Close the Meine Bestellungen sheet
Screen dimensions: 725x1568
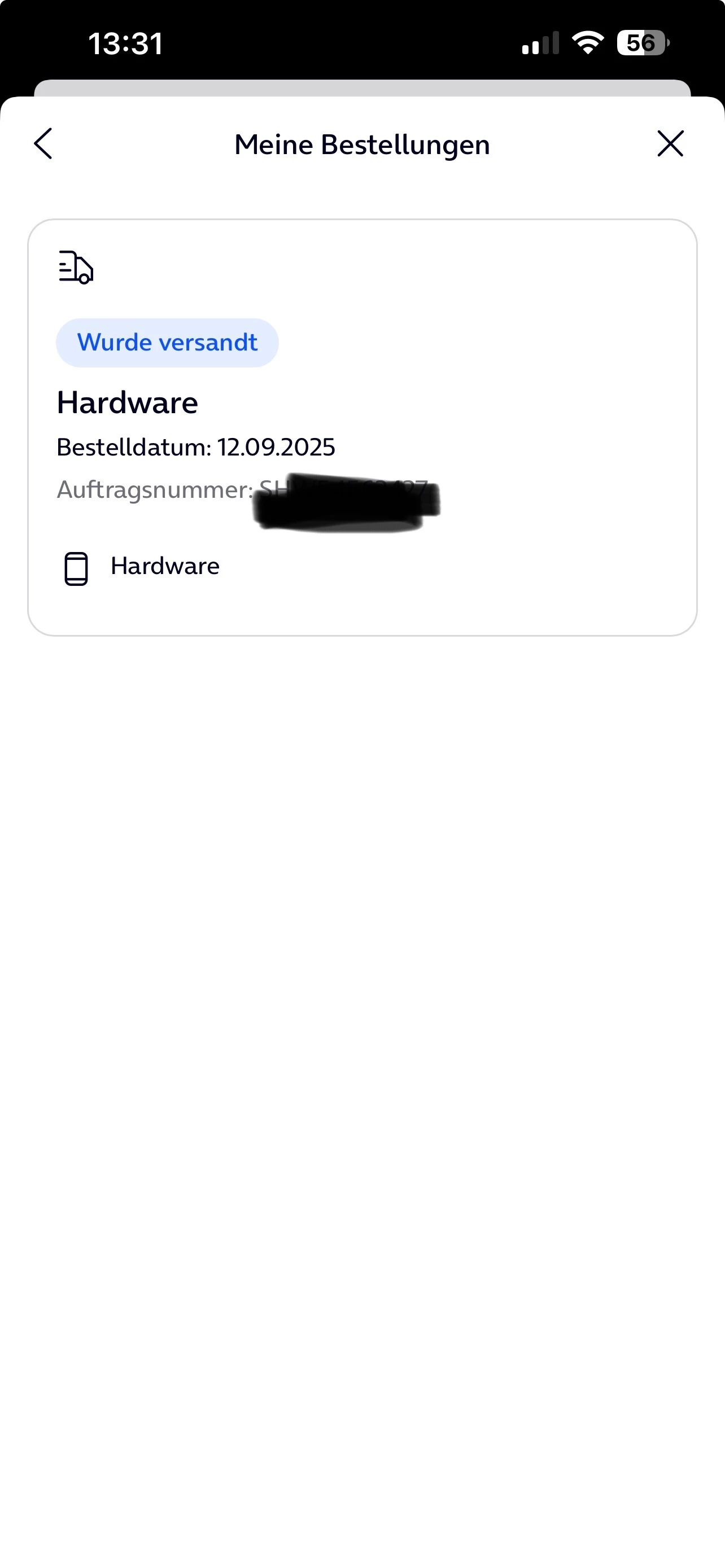[x=670, y=144]
